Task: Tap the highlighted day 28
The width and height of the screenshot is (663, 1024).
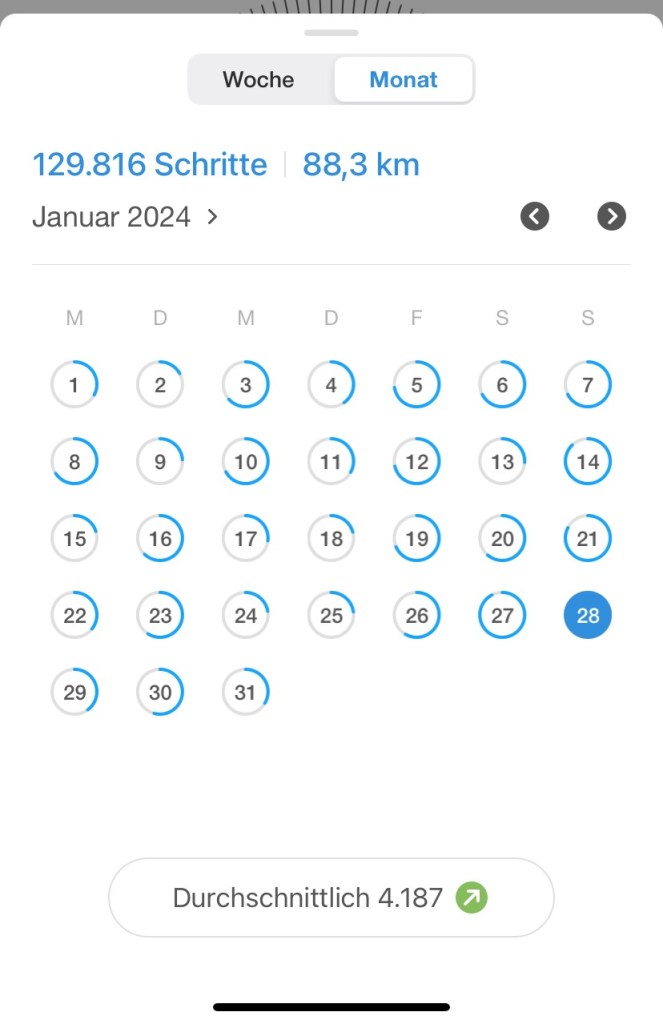Action: [x=588, y=616]
